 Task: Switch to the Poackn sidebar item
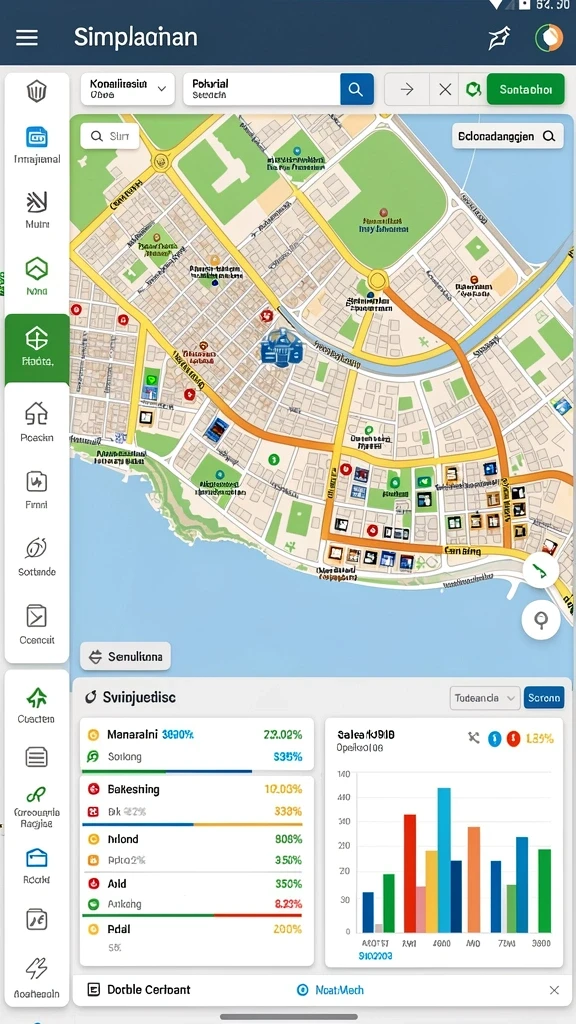point(37,422)
